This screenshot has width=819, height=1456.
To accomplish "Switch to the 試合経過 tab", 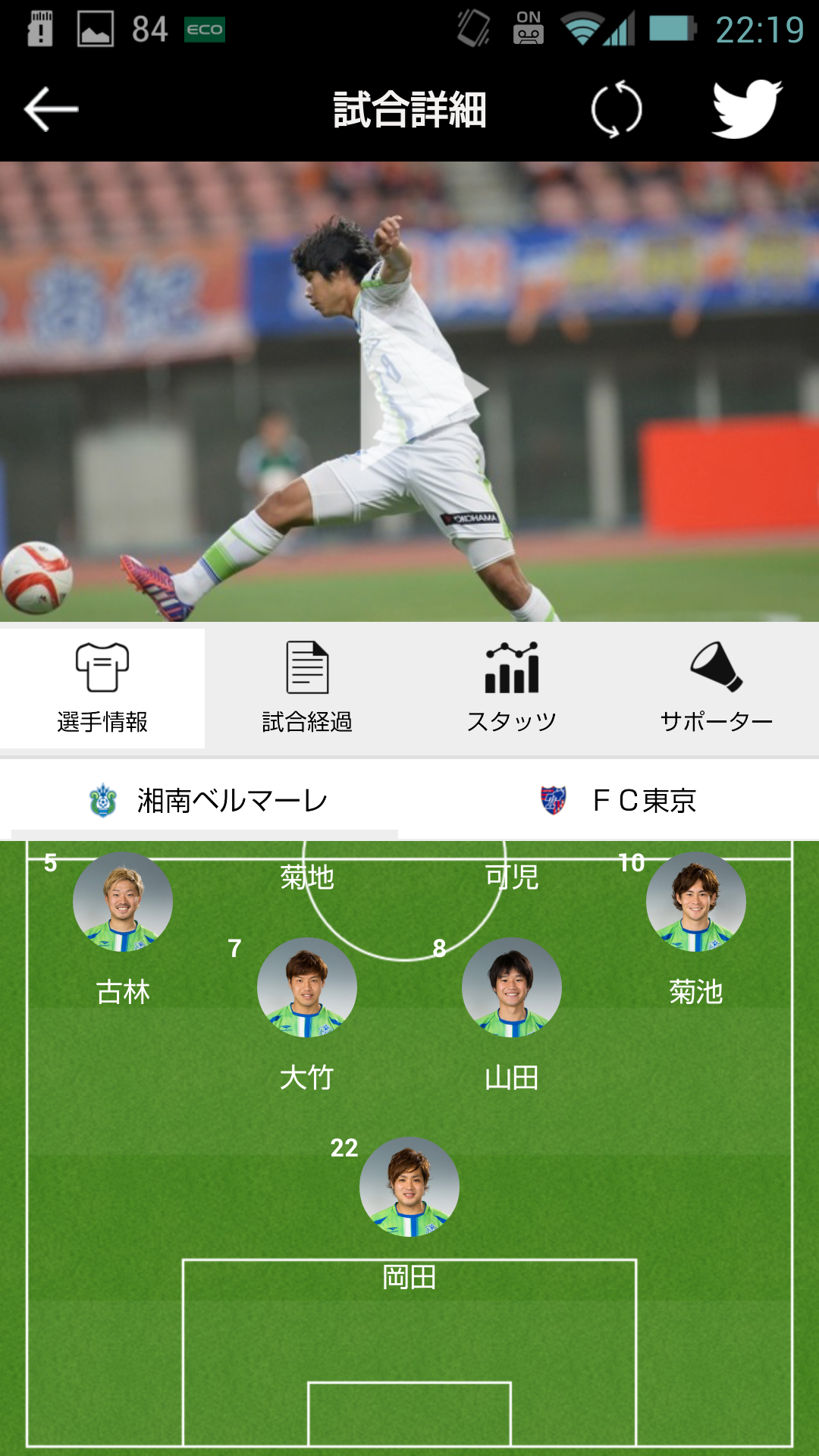I will point(307,688).
